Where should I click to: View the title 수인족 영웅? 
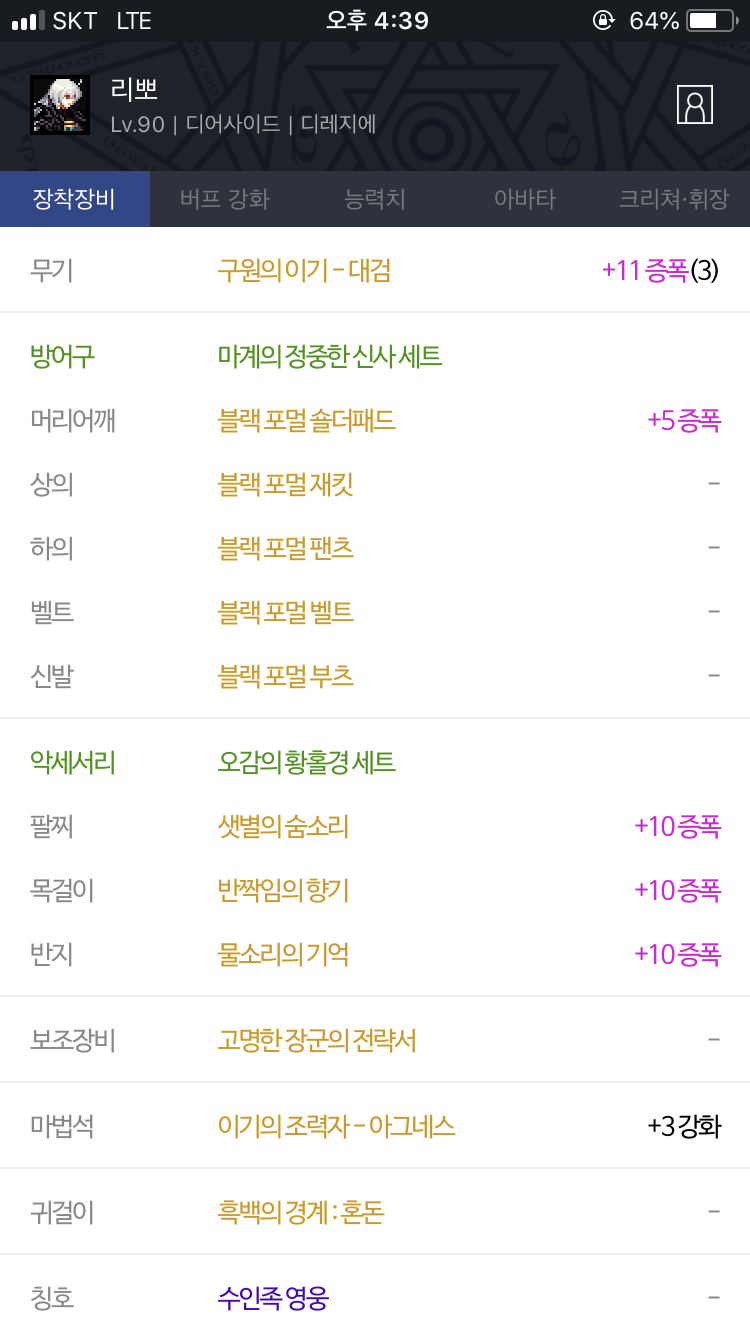(375, 1298)
